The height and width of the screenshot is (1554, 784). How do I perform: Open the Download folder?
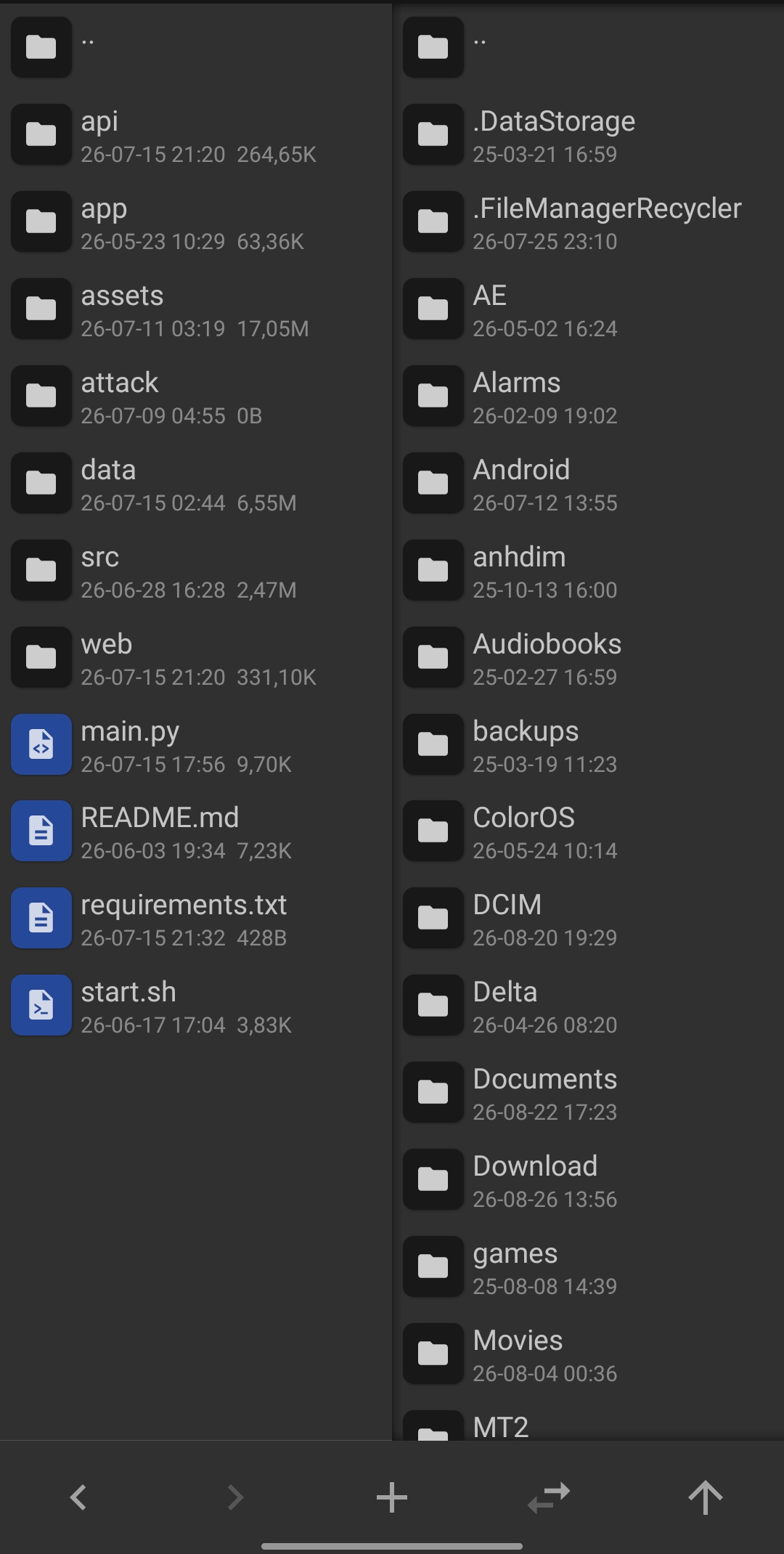[589, 1179]
